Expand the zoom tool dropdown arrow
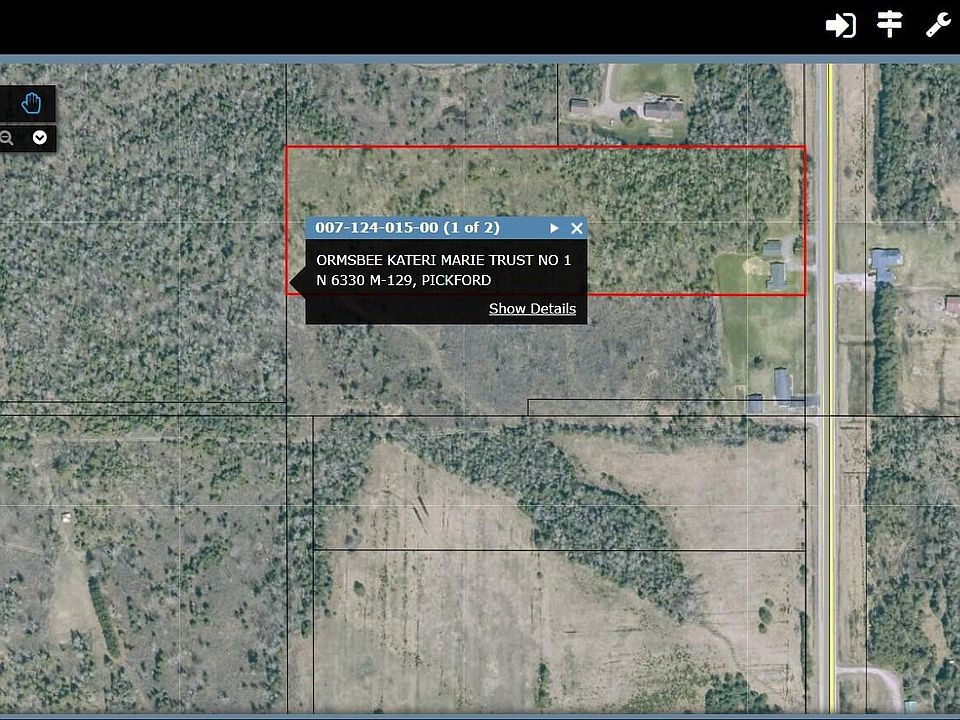 pyautogui.click(x=40, y=138)
